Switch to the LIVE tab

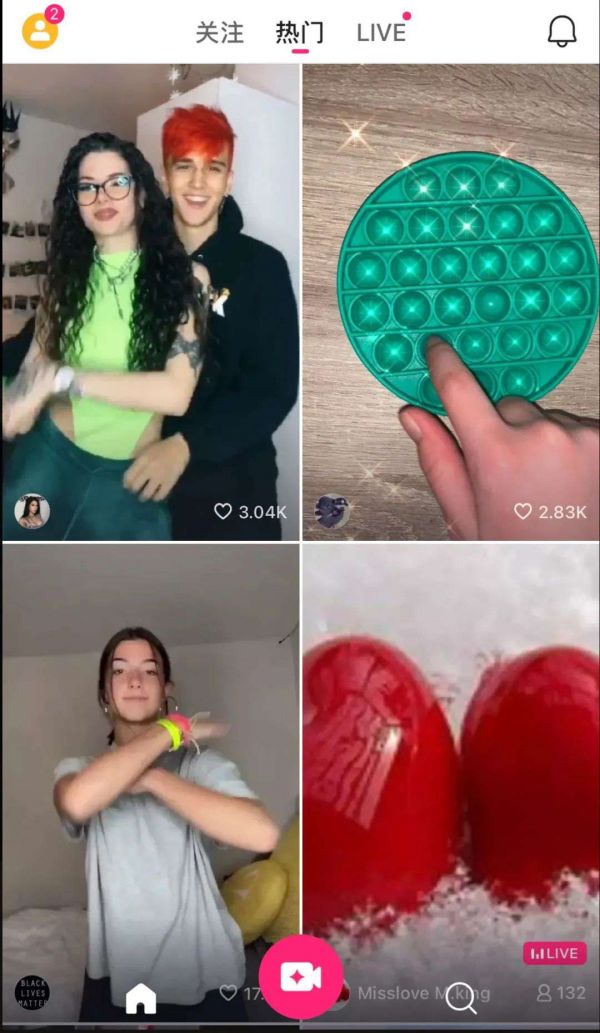click(381, 32)
